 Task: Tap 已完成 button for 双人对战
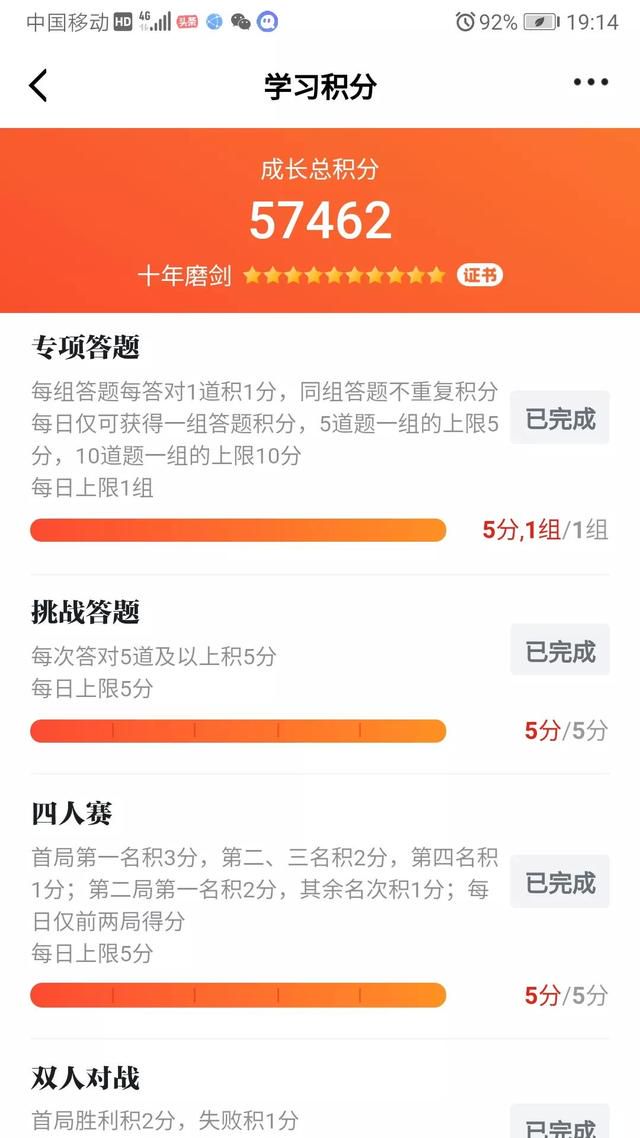click(559, 1122)
